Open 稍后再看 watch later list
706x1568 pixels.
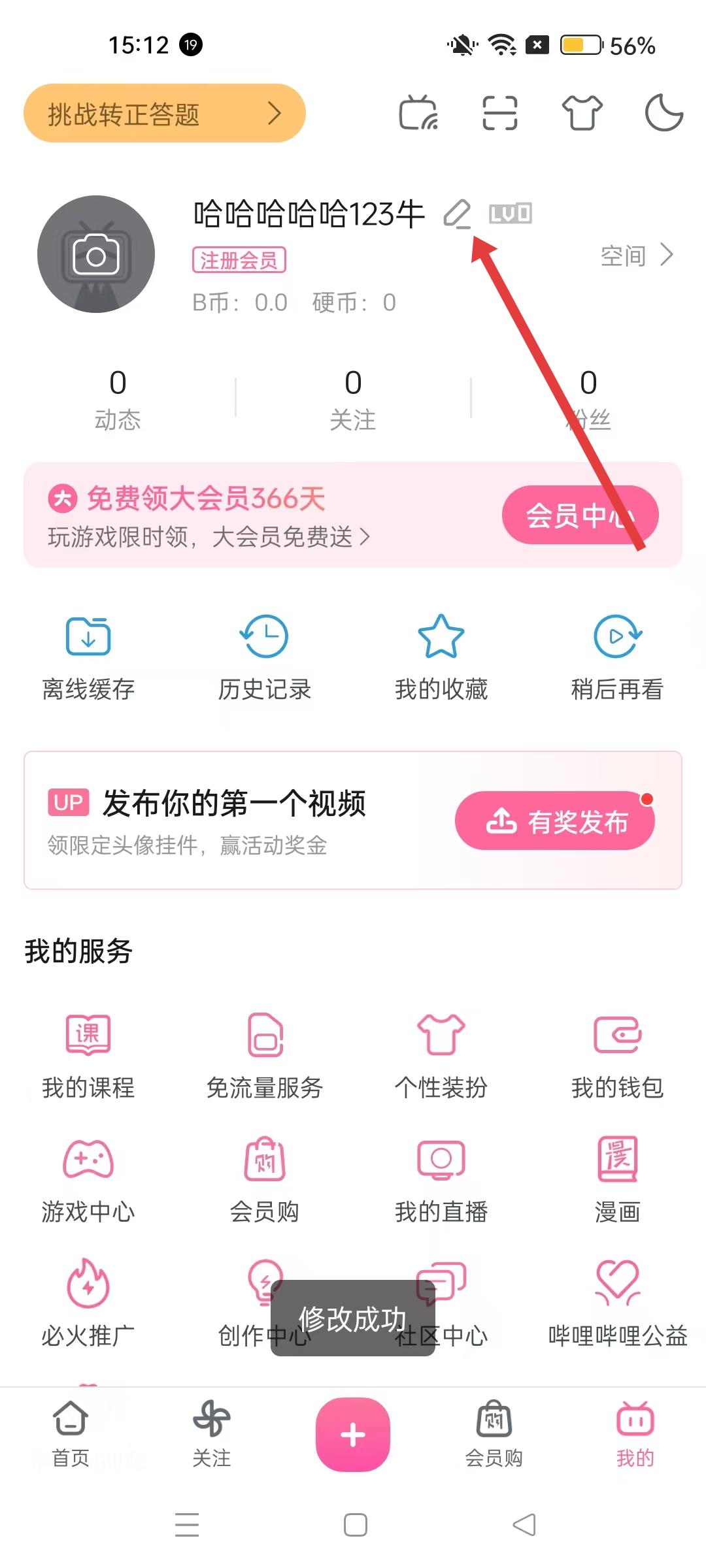click(617, 657)
